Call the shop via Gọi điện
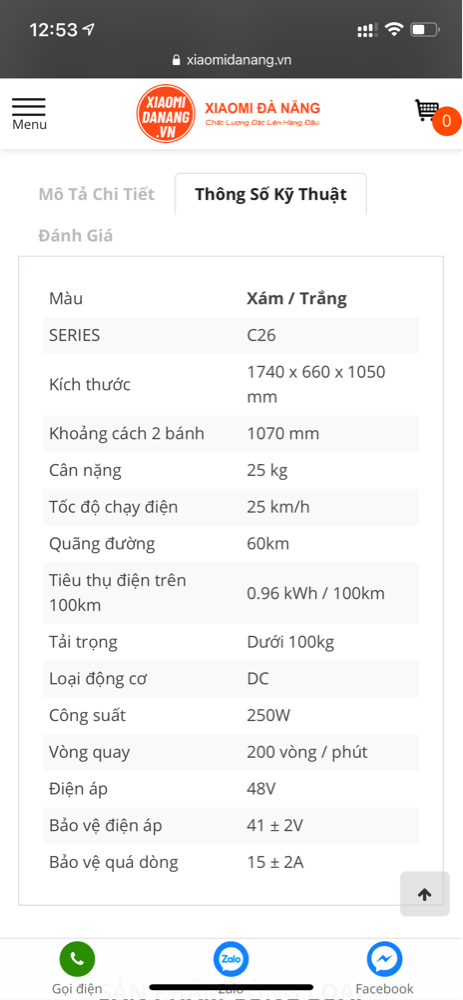Image resolution: width=463 pixels, height=1000 pixels. coord(77,969)
